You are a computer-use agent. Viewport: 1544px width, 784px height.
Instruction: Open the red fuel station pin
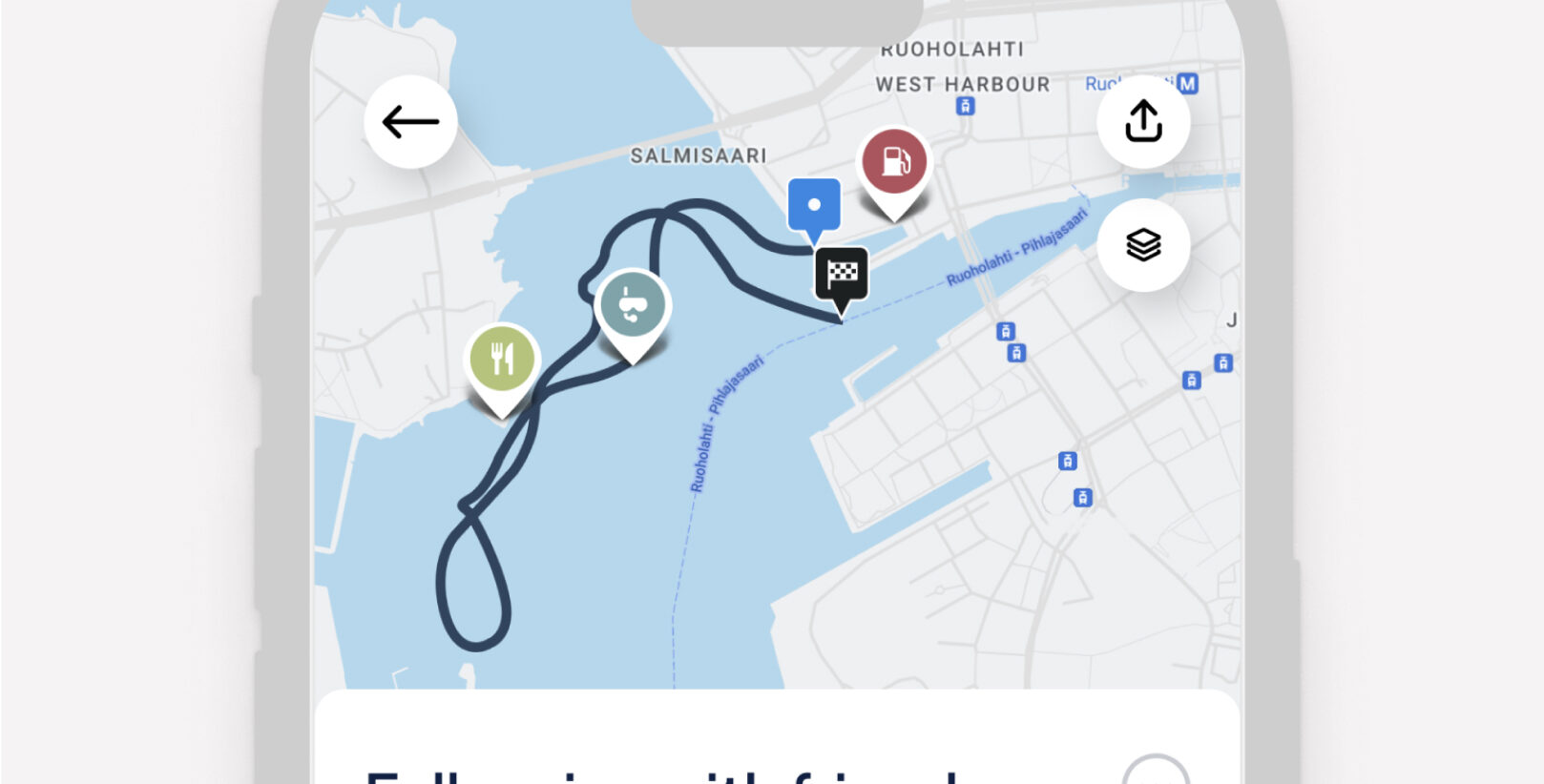tap(894, 163)
